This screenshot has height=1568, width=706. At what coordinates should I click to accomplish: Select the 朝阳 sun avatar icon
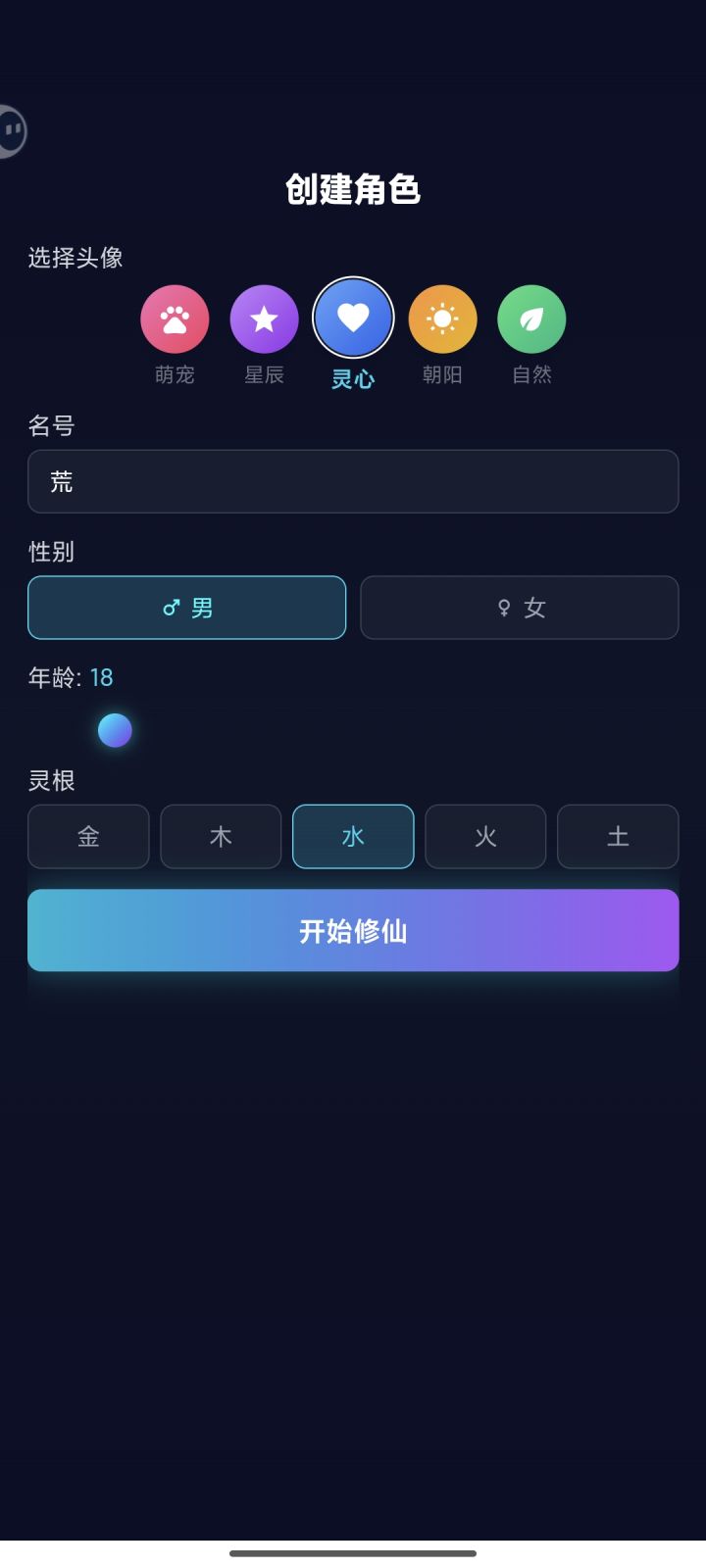pyautogui.click(x=442, y=318)
